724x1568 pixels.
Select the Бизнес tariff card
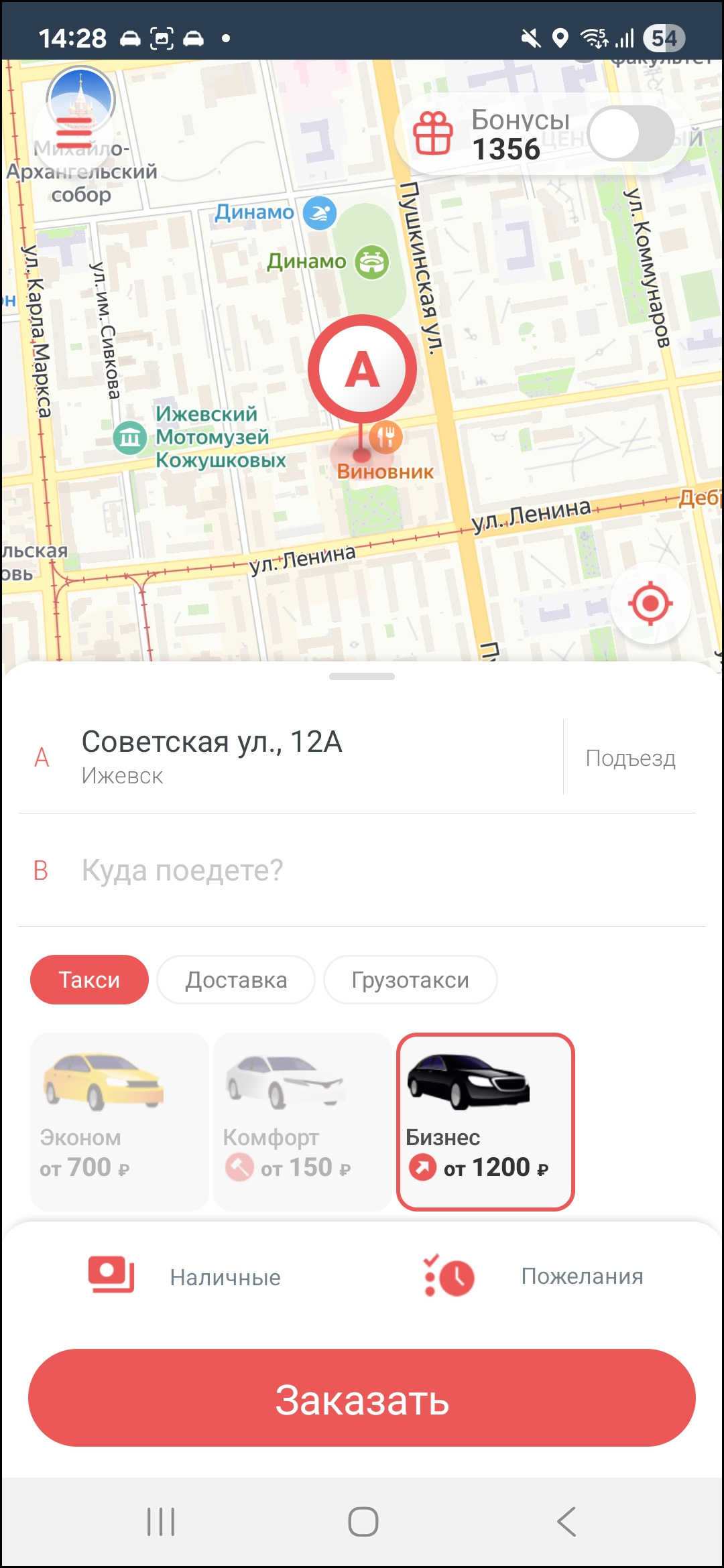pos(485,1121)
